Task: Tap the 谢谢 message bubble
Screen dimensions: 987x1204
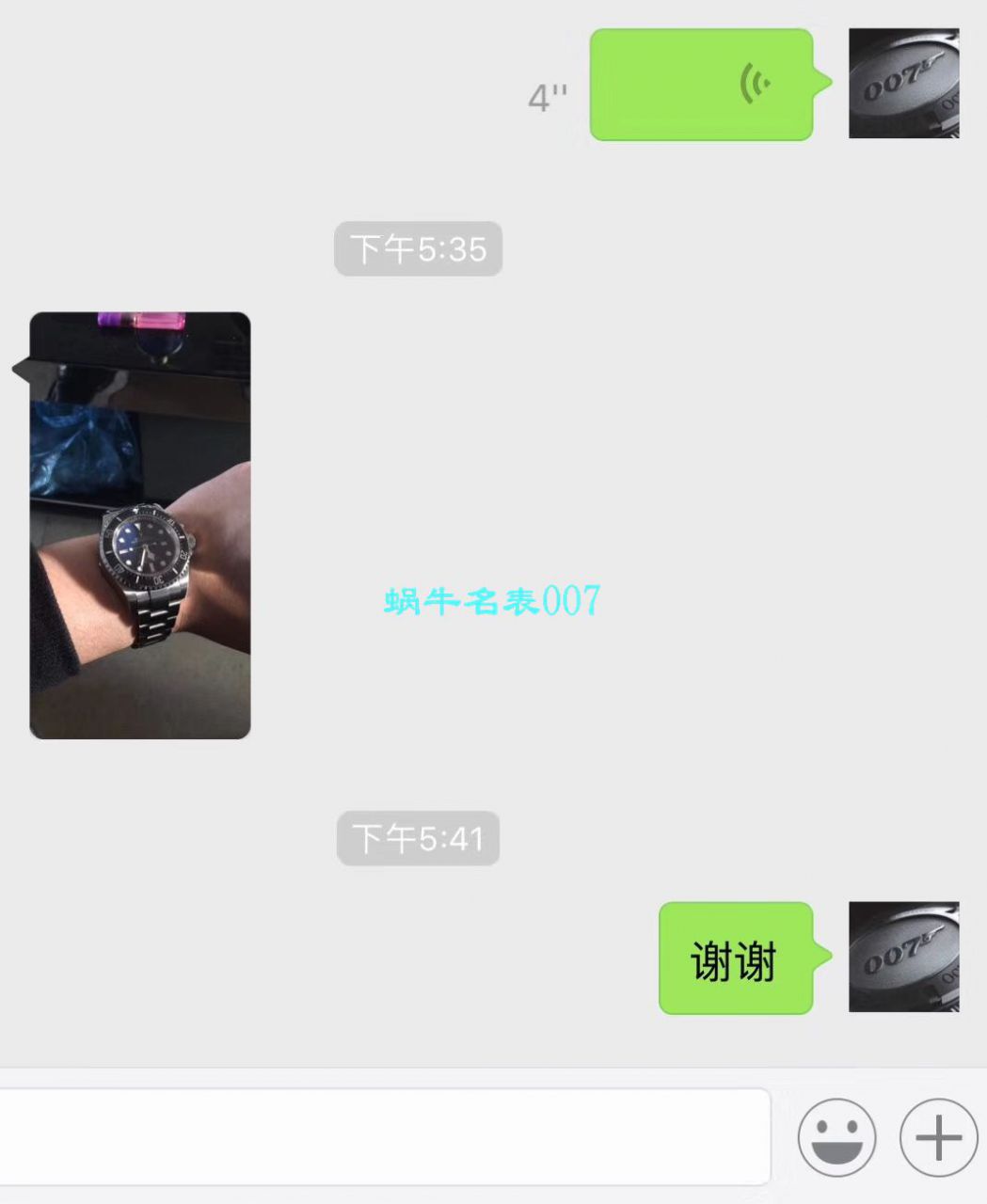Action: pos(736,959)
